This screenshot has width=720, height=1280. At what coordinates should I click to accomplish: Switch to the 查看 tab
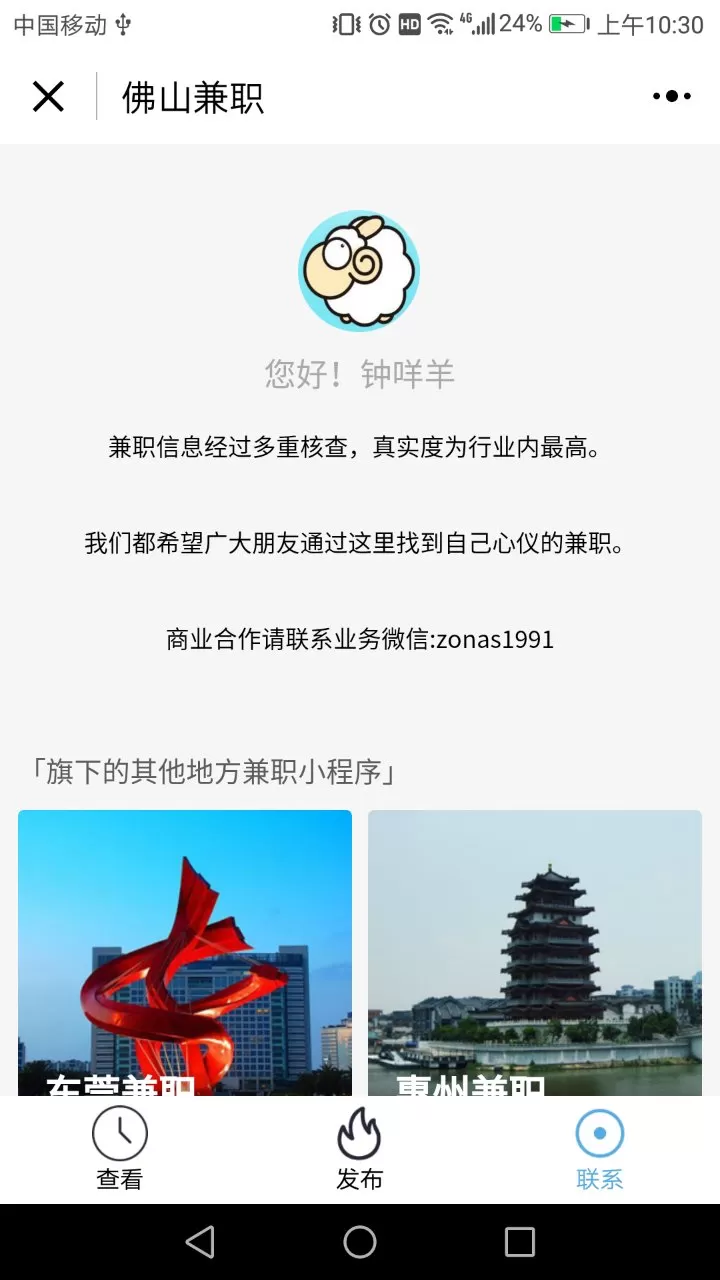pyautogui.click(x=120, y=1150)
